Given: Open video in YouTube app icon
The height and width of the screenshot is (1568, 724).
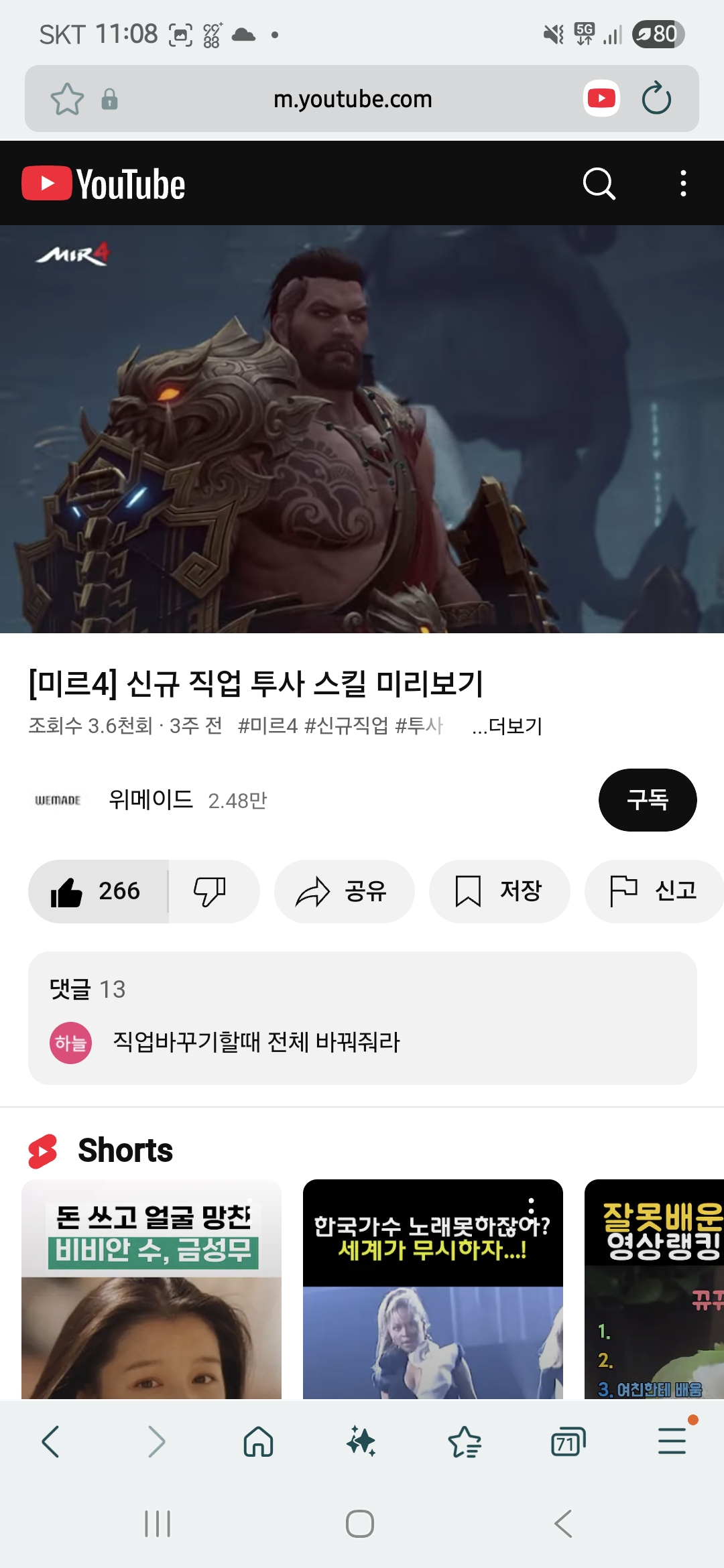Looking at the screenshot, I should tap(601, 99).
